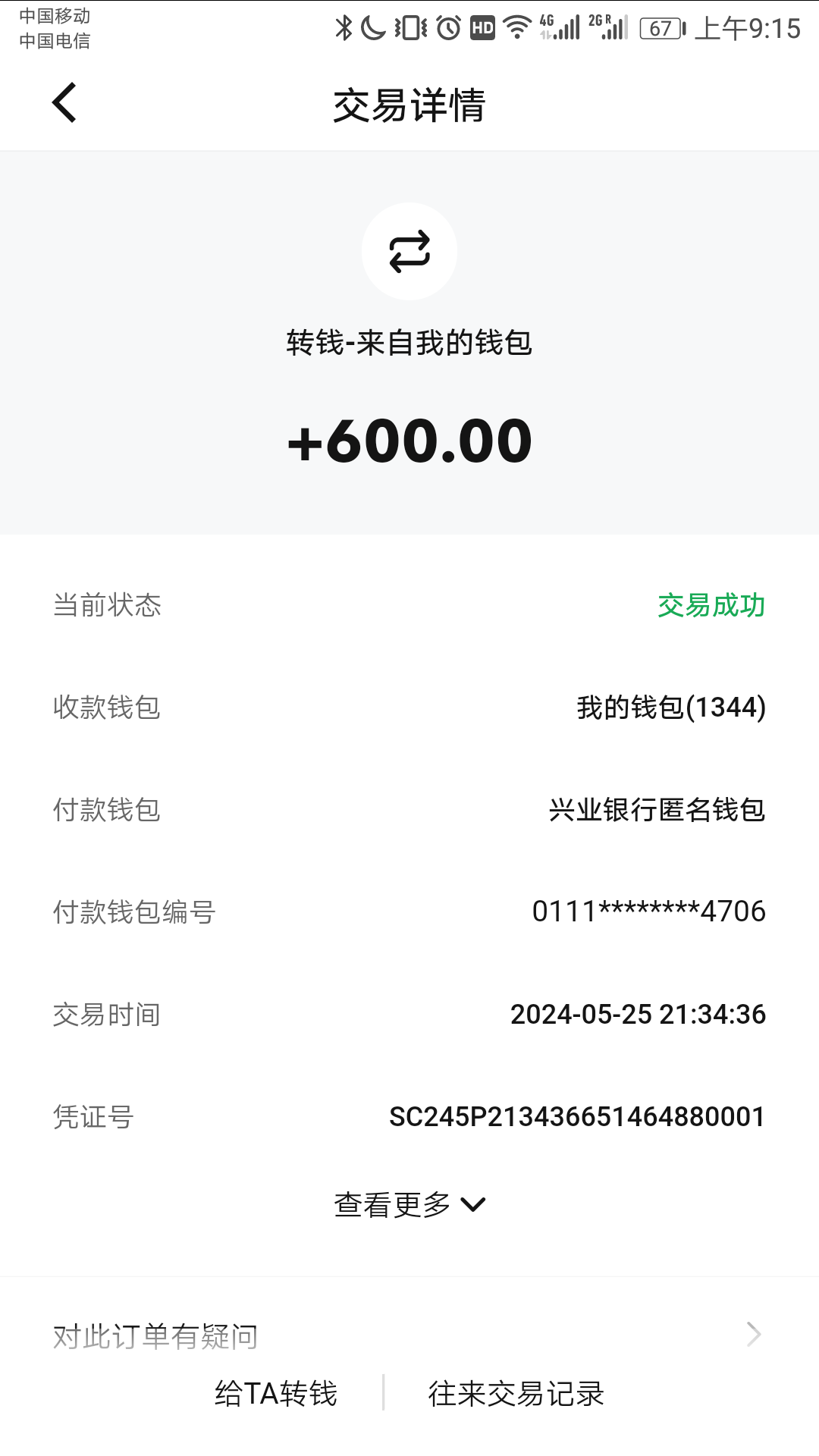Expand 查看更多 to see more details
819x1456 pixels.
[409, 1204]
